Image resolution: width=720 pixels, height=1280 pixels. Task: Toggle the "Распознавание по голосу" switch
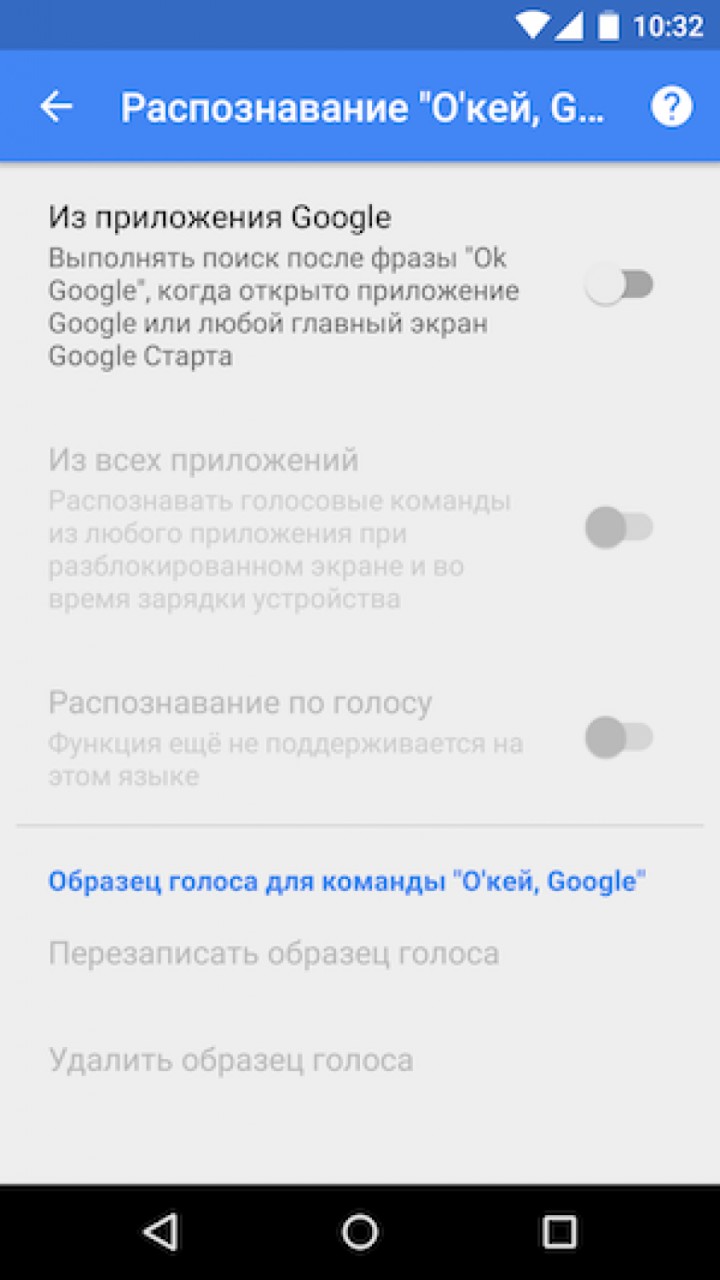[619, 738]
